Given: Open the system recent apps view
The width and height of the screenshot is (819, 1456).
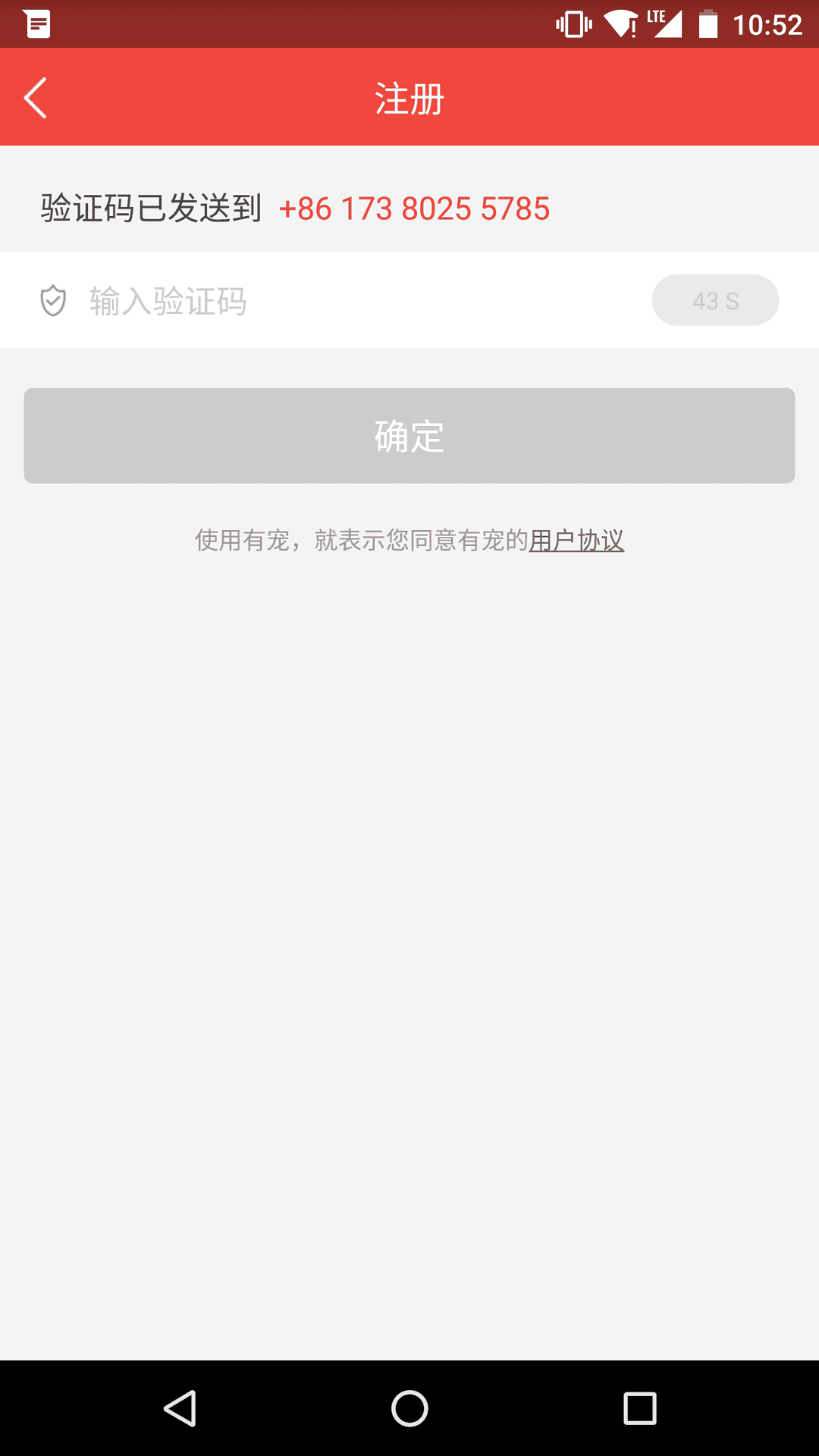Looking at the screenshot, I should click(639, 1408).
